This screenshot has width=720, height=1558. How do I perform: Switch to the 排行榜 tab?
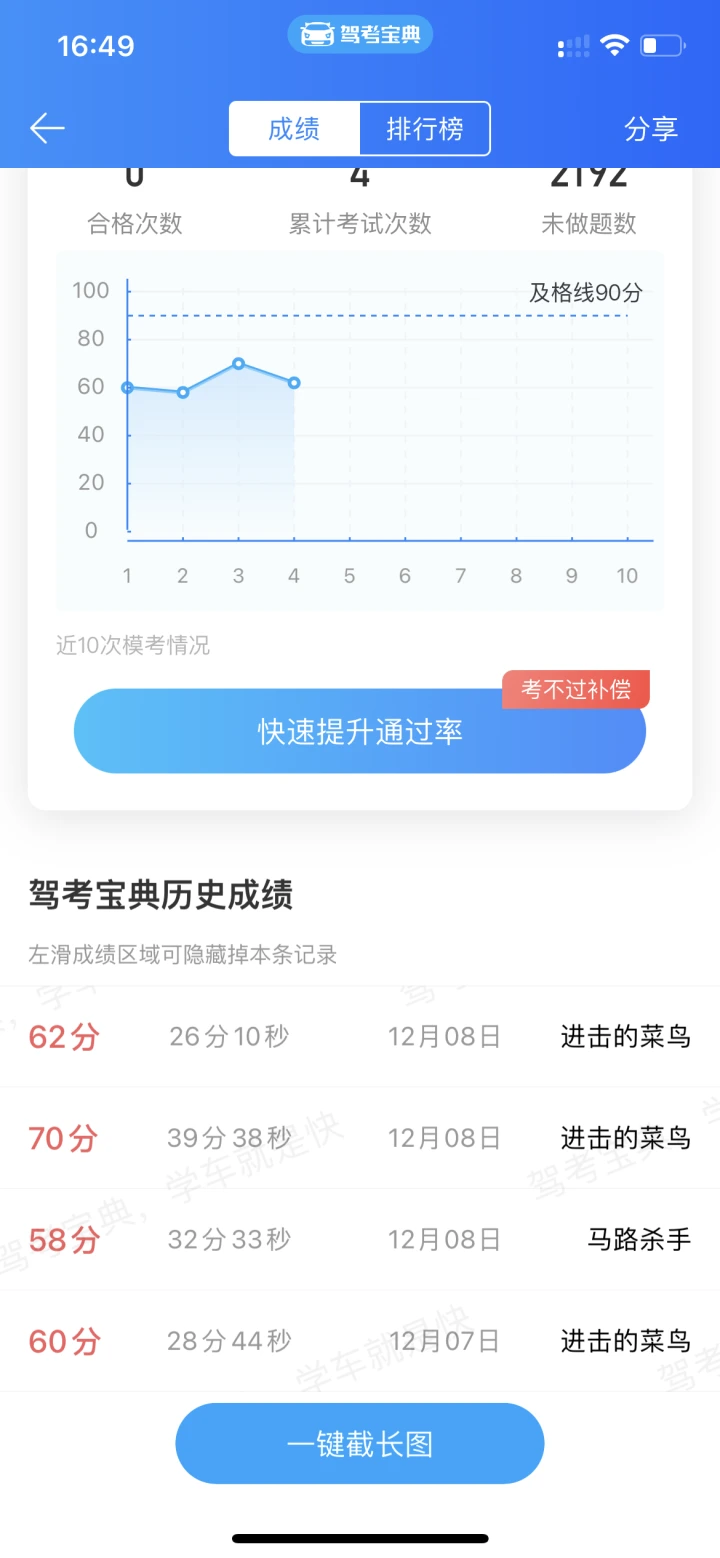tap(425, 129)
